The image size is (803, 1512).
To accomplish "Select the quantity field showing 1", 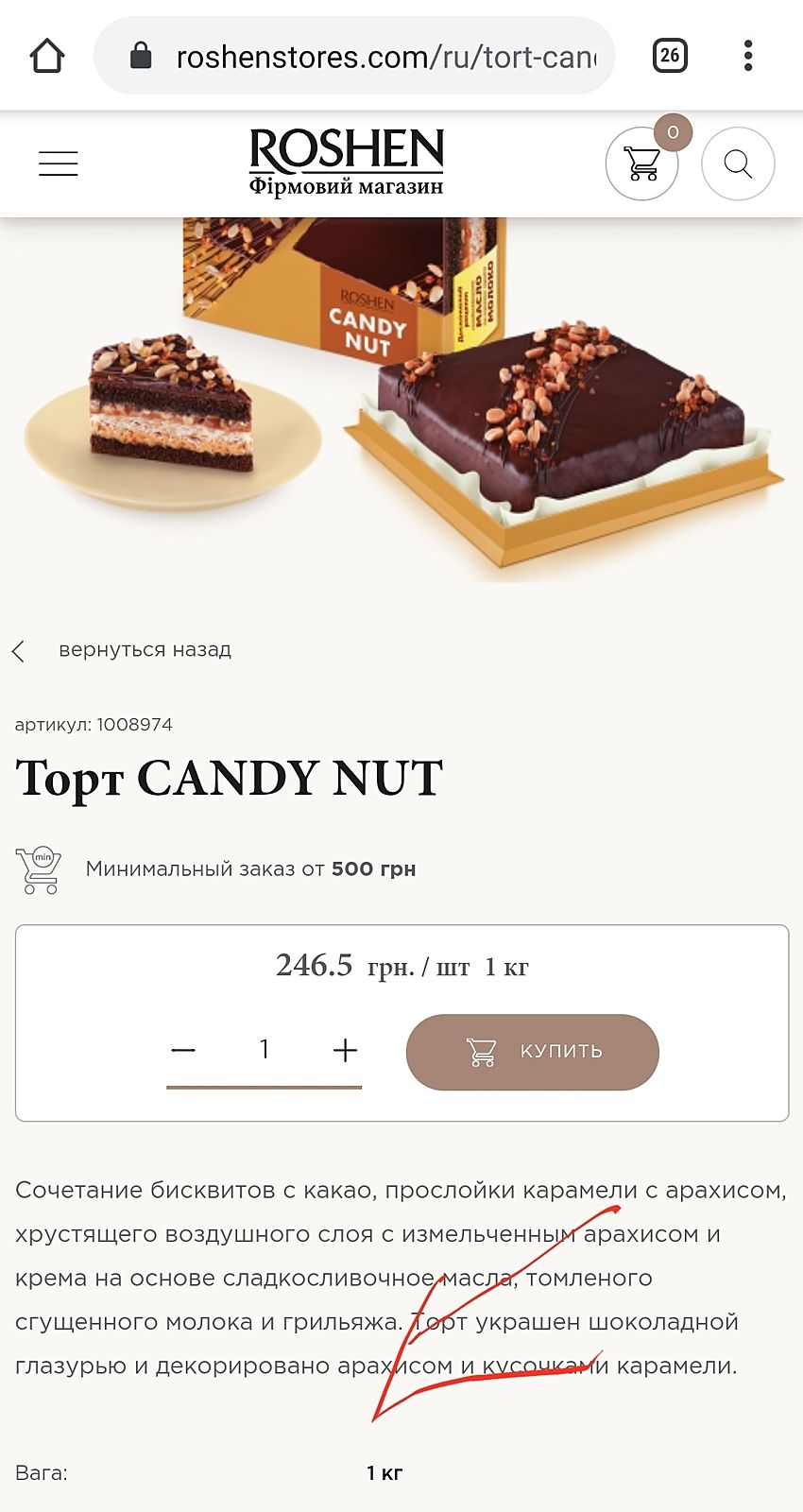I will pyautogui.click(x=265, y=1050).
